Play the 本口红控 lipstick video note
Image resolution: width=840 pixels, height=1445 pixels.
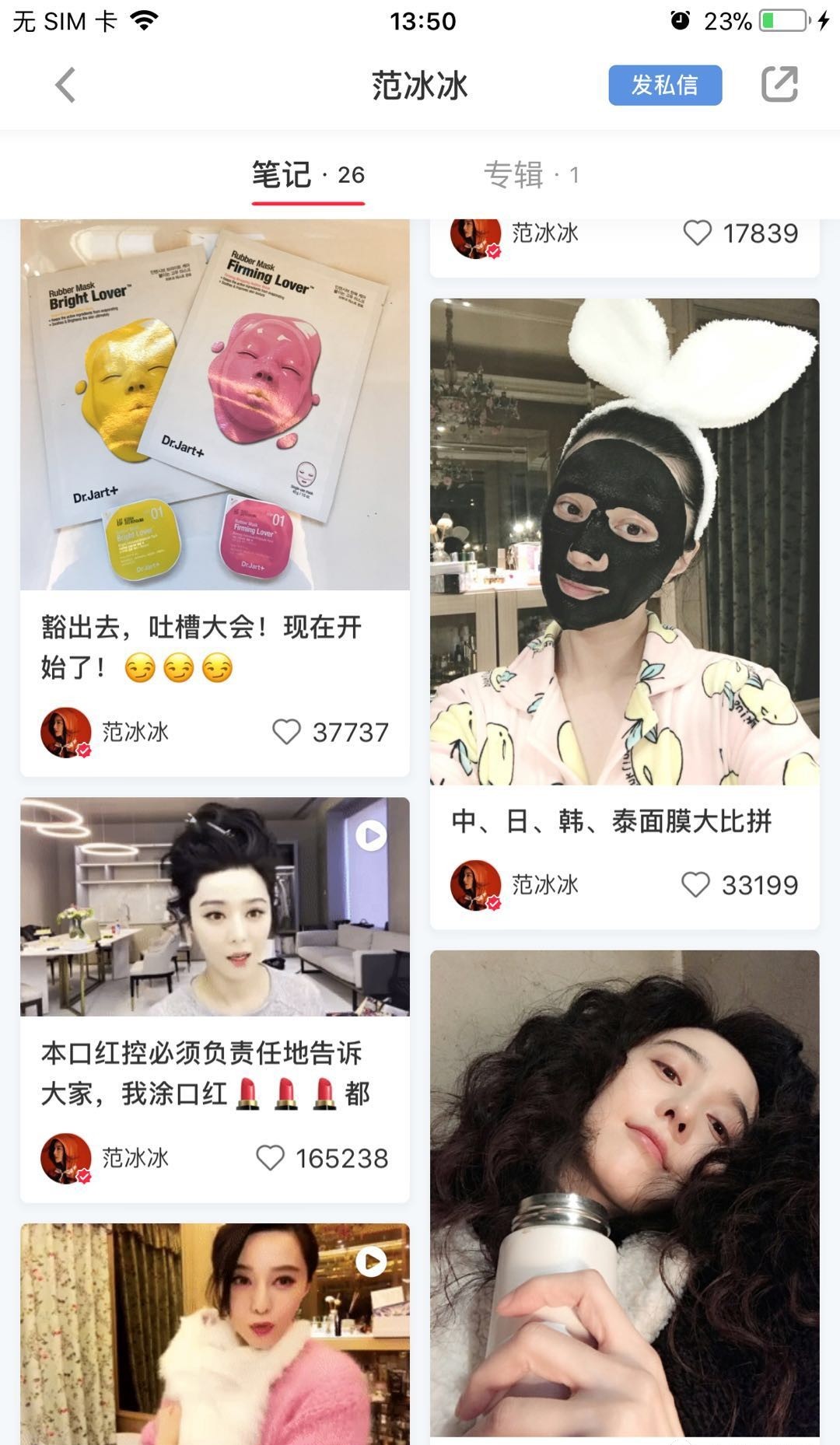[215, 907]
